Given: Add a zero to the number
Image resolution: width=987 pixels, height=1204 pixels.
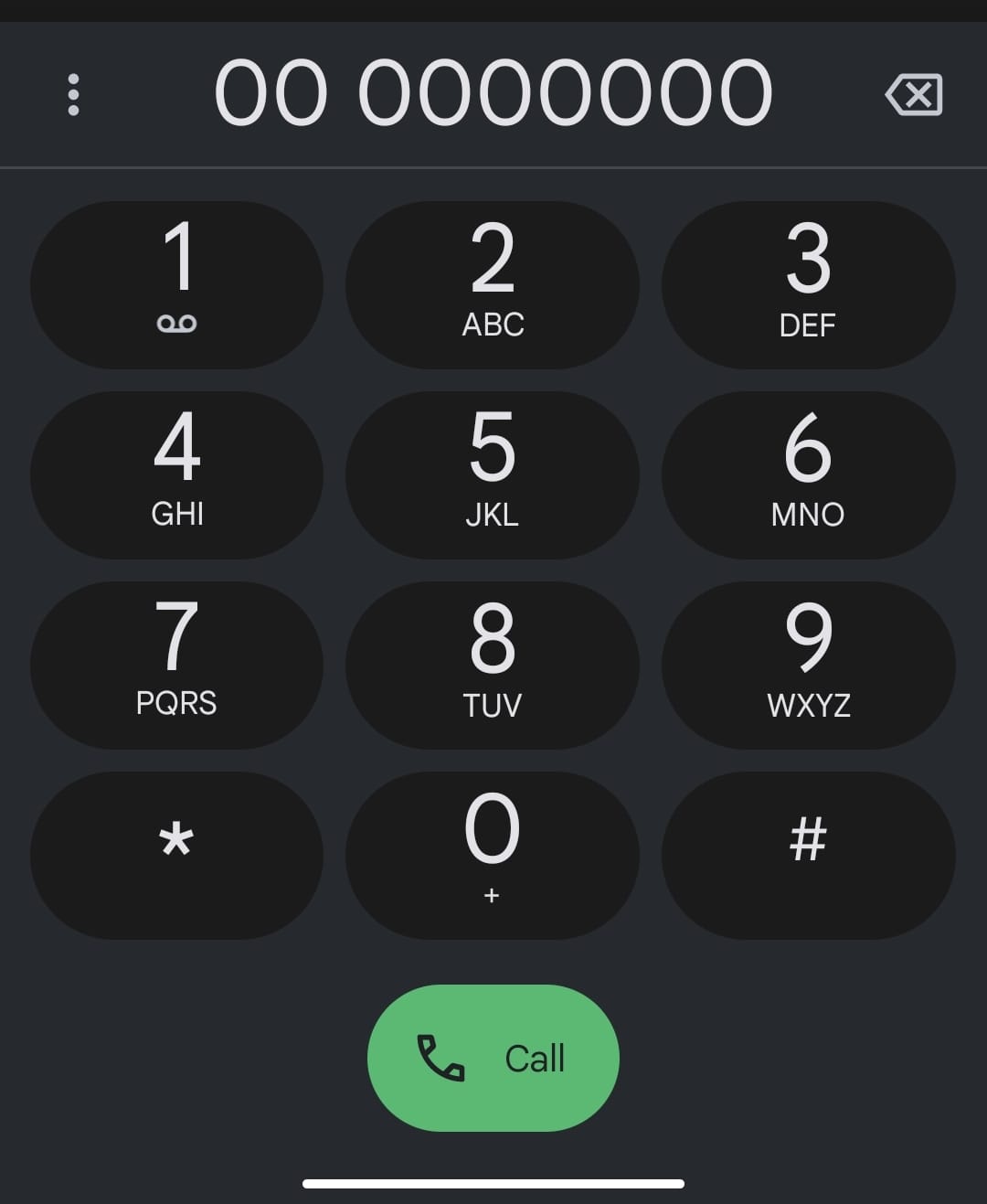Looking at the screenshot, I should (493, 856).
